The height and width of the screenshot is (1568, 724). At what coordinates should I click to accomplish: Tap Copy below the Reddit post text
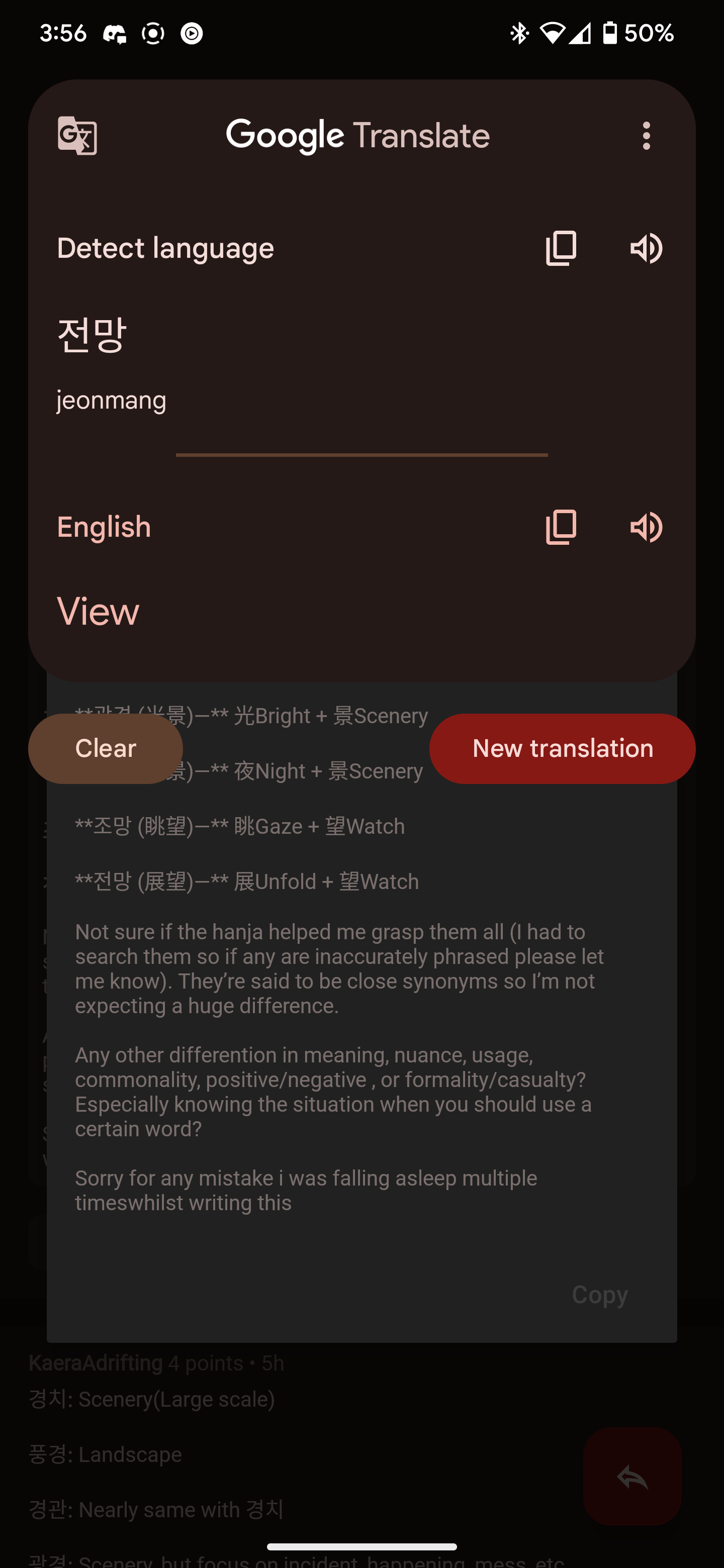599,1294
